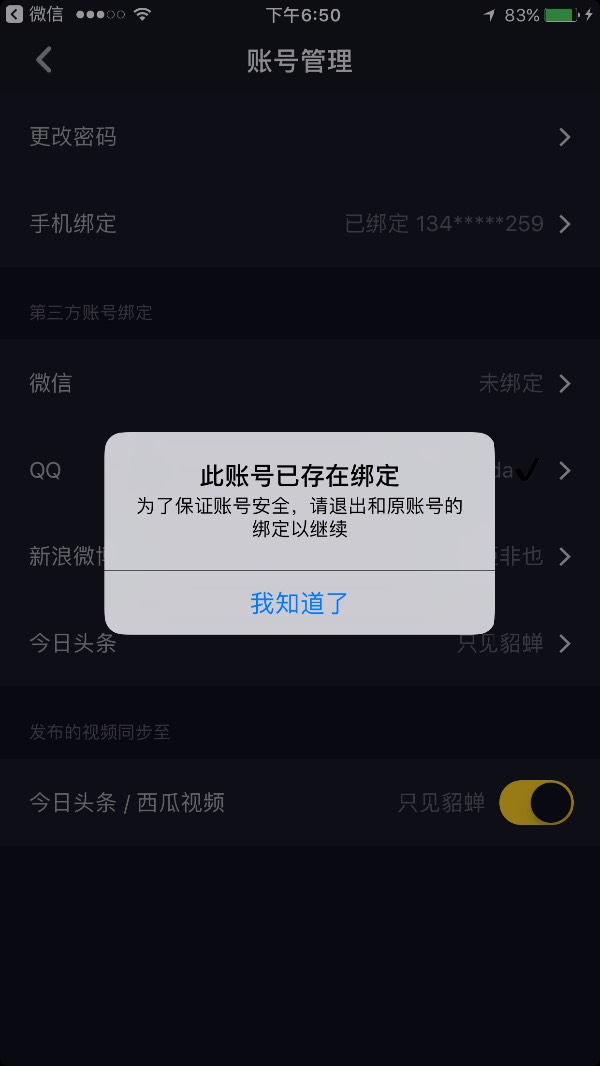Open 手机绑定 phone binding row
This screenshot has width=600, height=1066.
pos(300,224)
